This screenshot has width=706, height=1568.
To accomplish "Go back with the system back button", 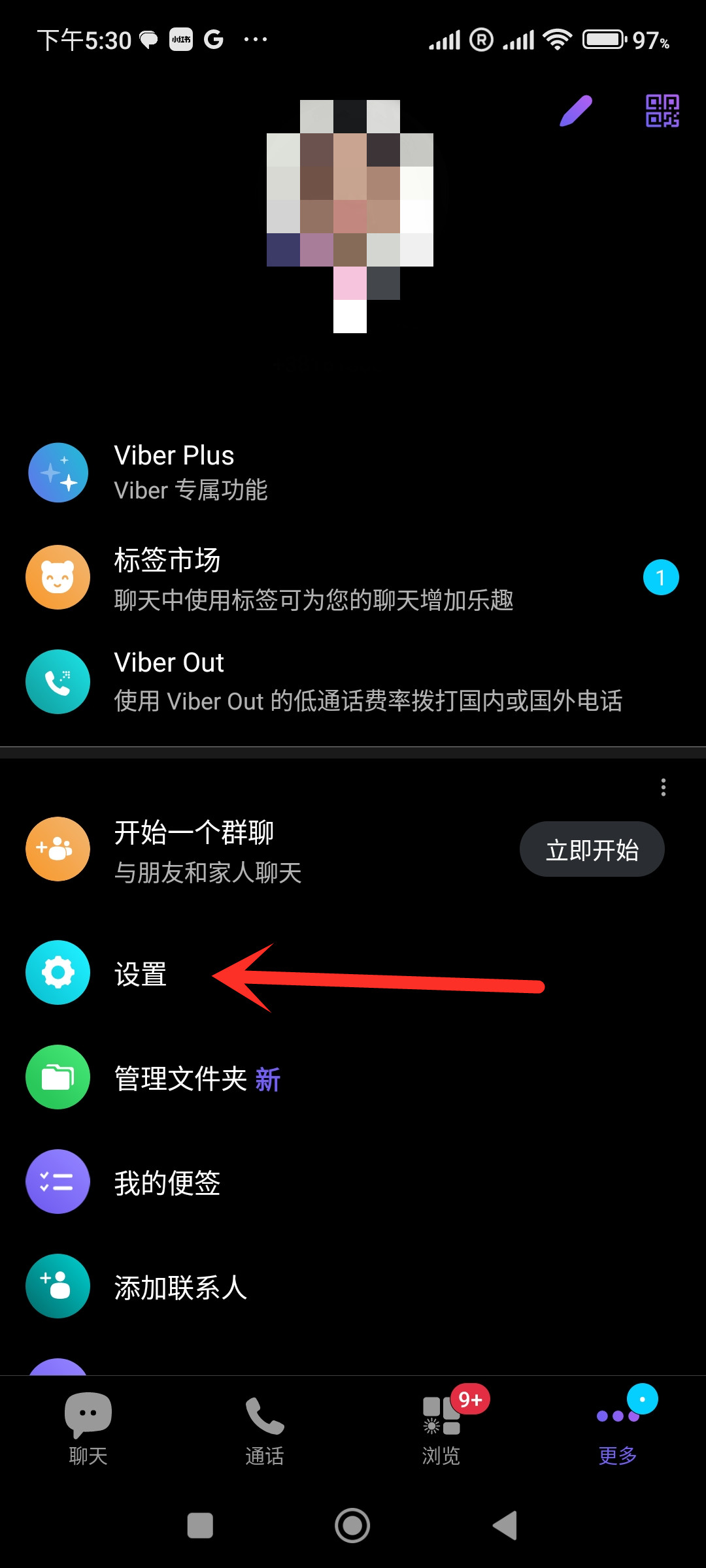I will pos(505,1526).
